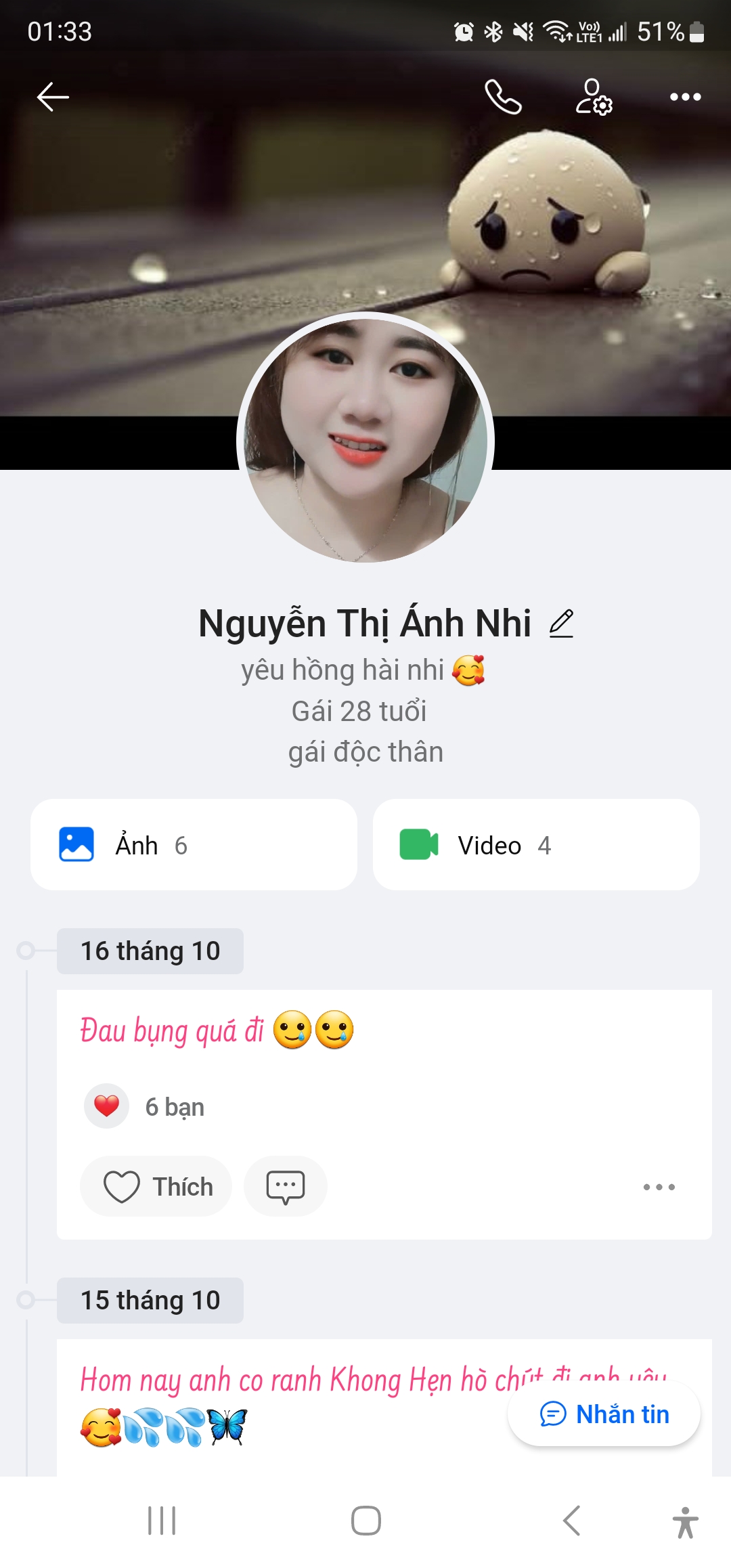Screen dimensions: 731x1568
Task: Tap Nhắn tin to send a message
Action: 604,1414
